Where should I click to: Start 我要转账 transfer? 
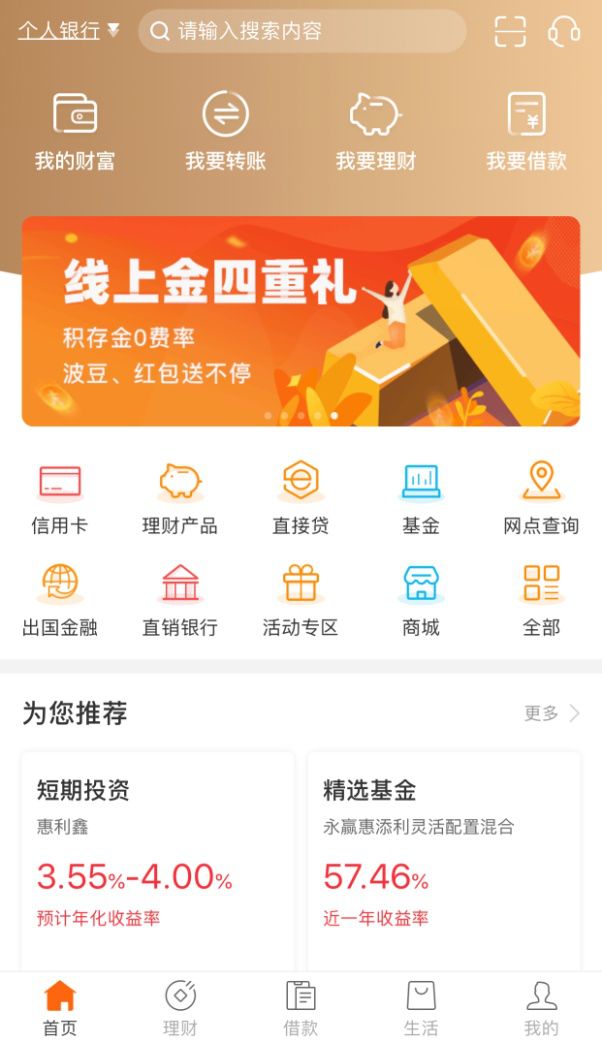pos(225,131)
